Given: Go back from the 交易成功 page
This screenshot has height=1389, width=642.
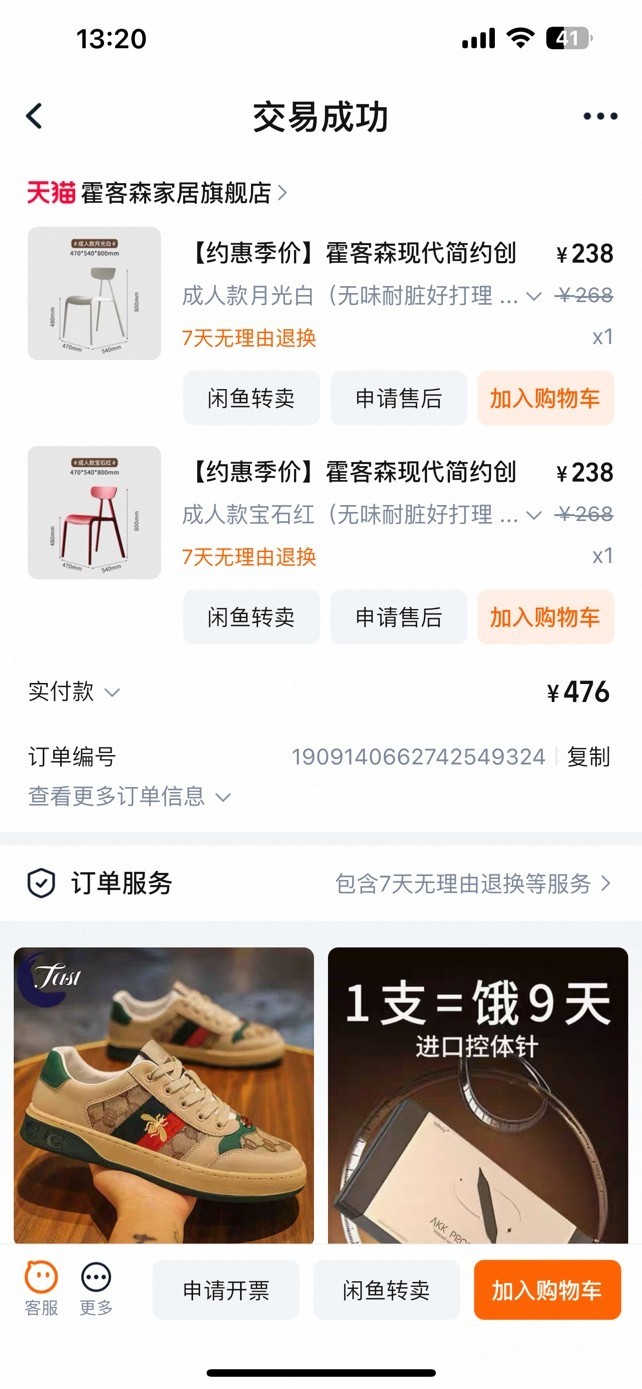Looking at the screenshot, I should pyautogui.click(x=35, y=117).
